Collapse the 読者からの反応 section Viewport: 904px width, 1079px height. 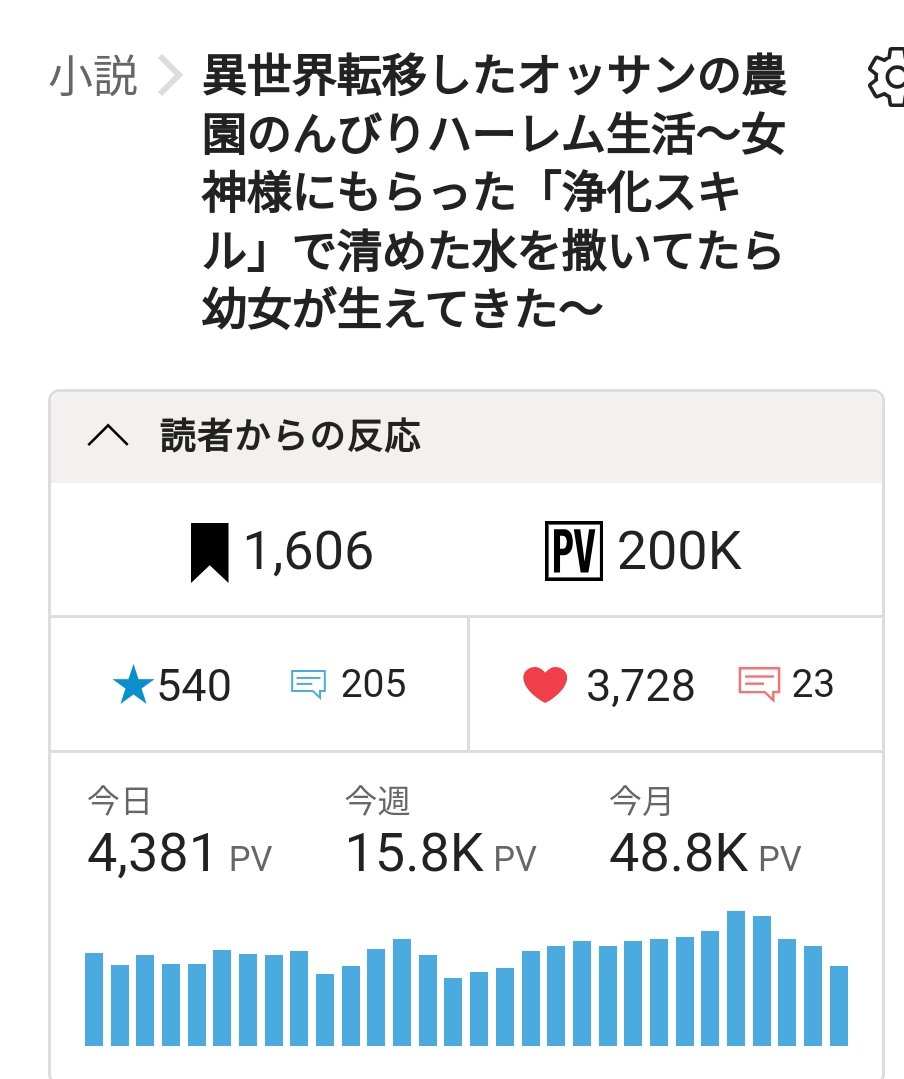point(108,436)
